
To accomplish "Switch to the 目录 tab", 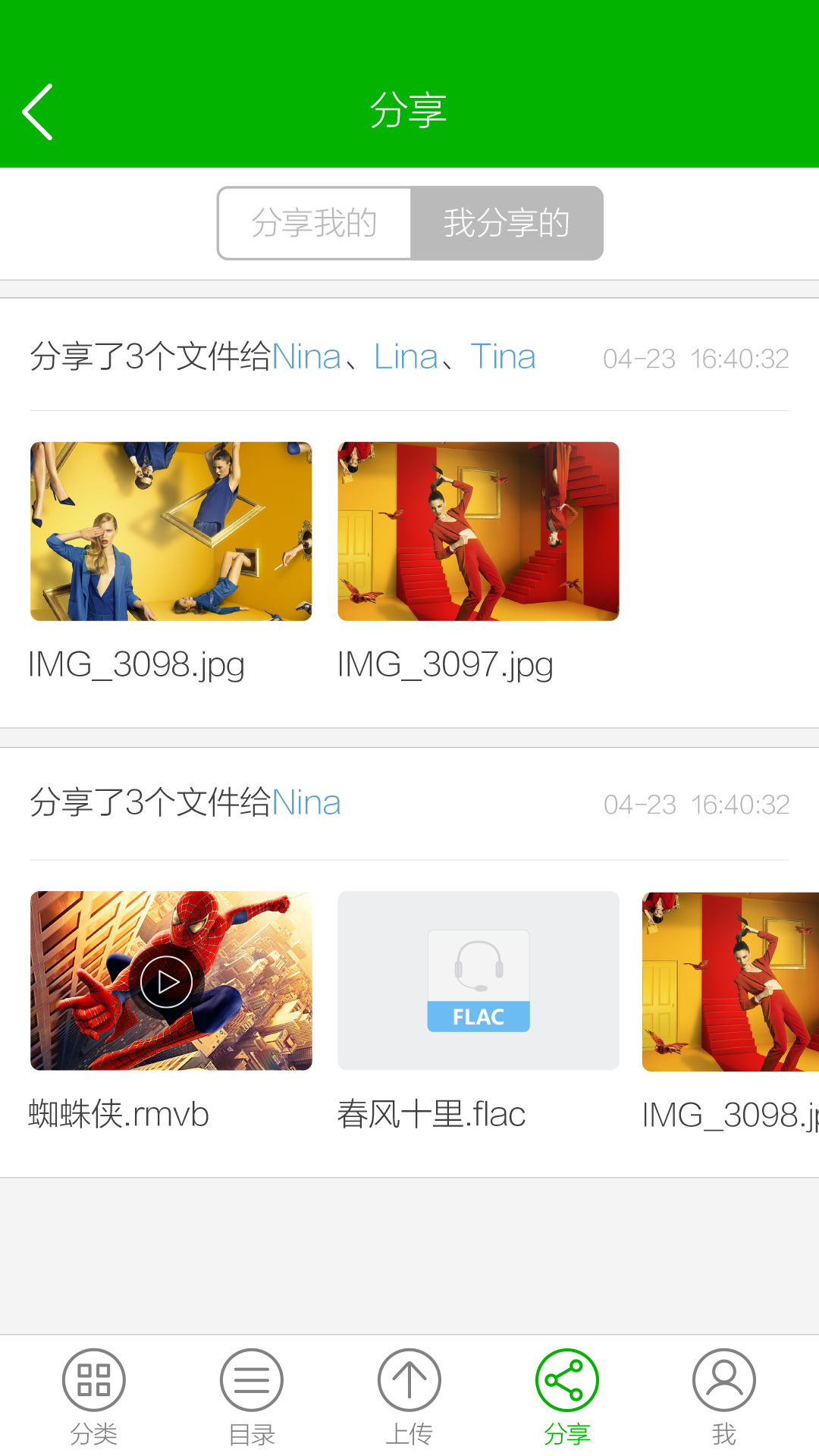I will tap(252, 1395).
